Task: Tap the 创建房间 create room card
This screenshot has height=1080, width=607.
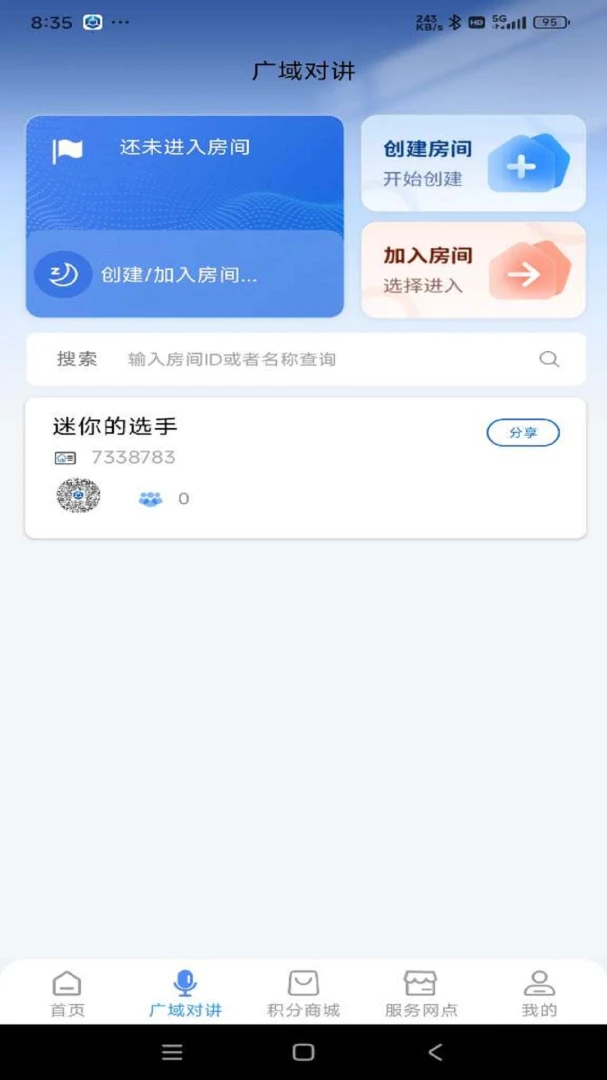Action: [473, 163]
